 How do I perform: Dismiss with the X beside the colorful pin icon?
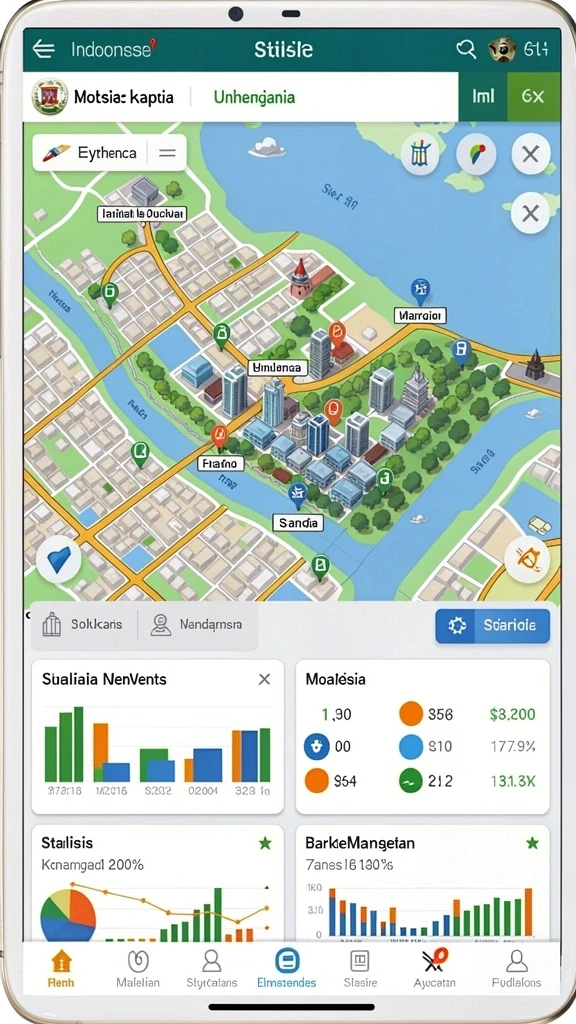530,155
